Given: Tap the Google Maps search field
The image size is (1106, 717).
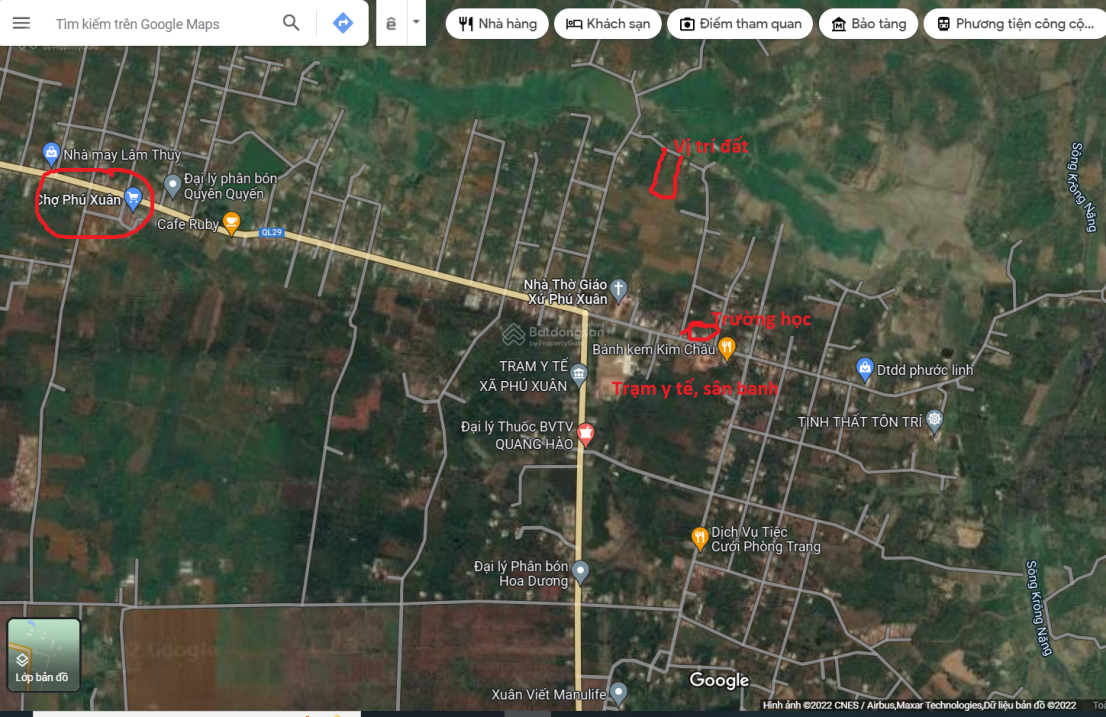Looking at the screenshot, I should coord(160,23).
